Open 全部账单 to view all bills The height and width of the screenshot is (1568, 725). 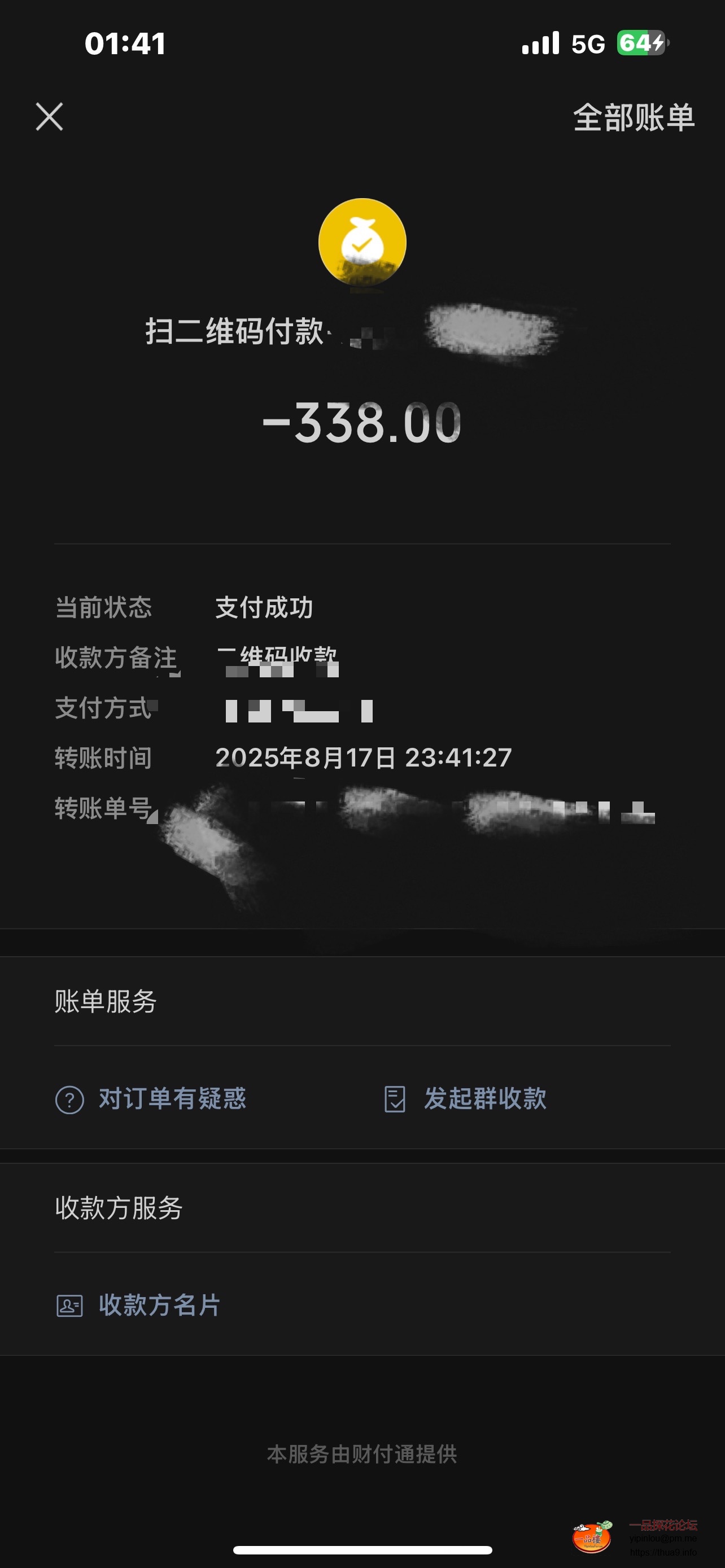(x=633, y=117)
